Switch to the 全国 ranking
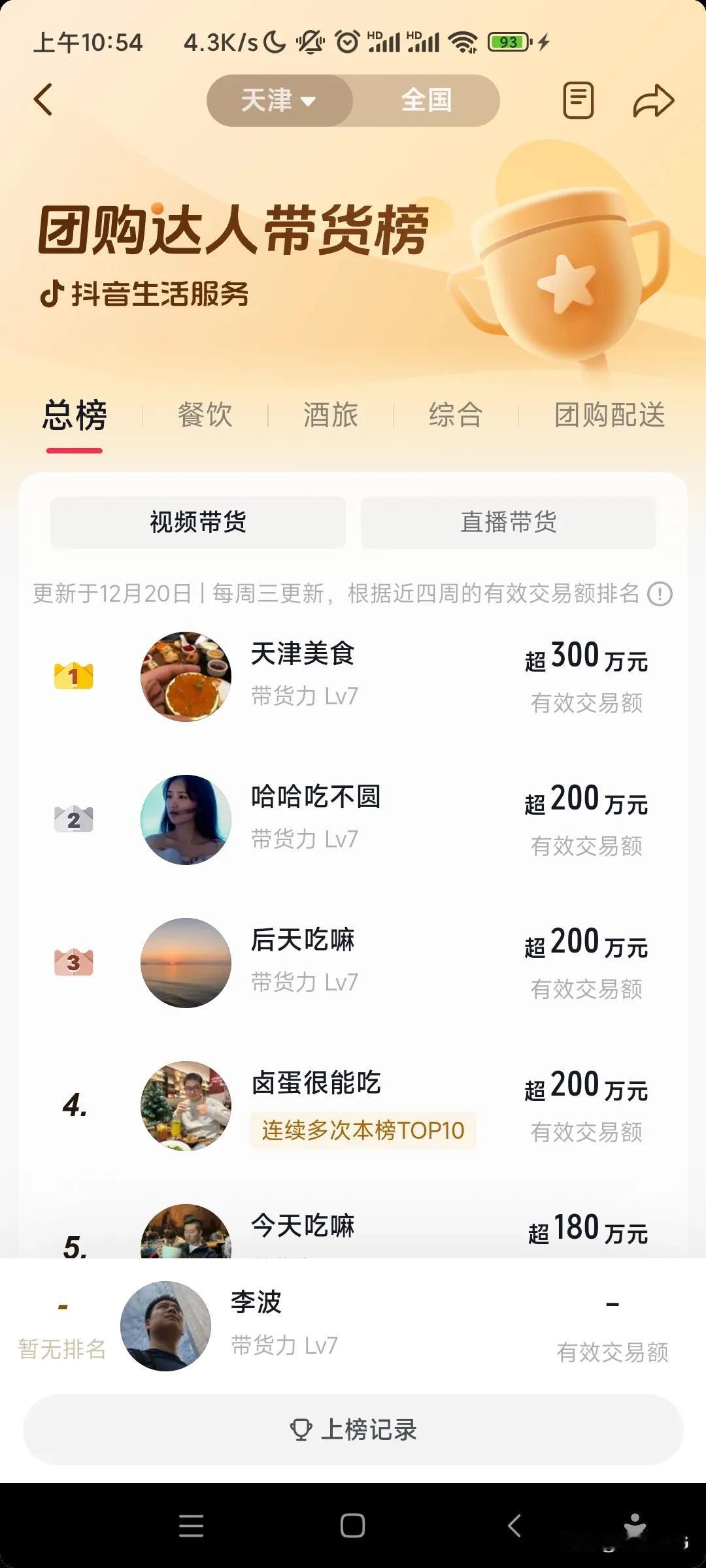 tap(426, 101)
